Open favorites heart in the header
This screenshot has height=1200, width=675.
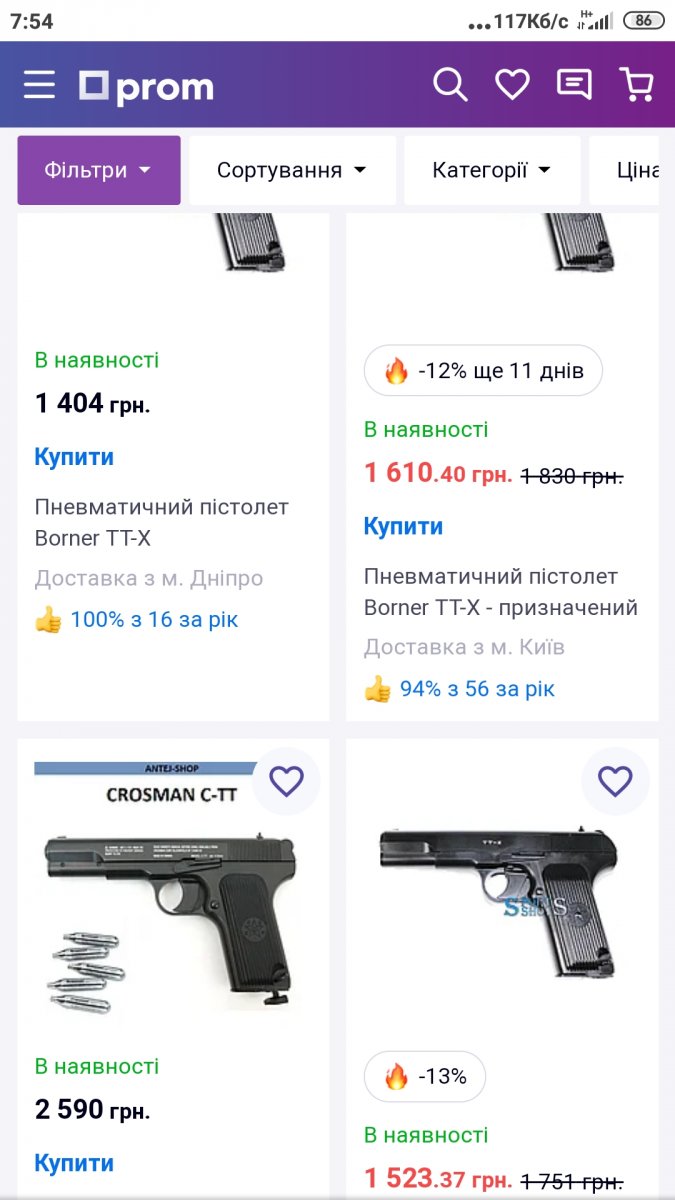[x=512, y=85]
